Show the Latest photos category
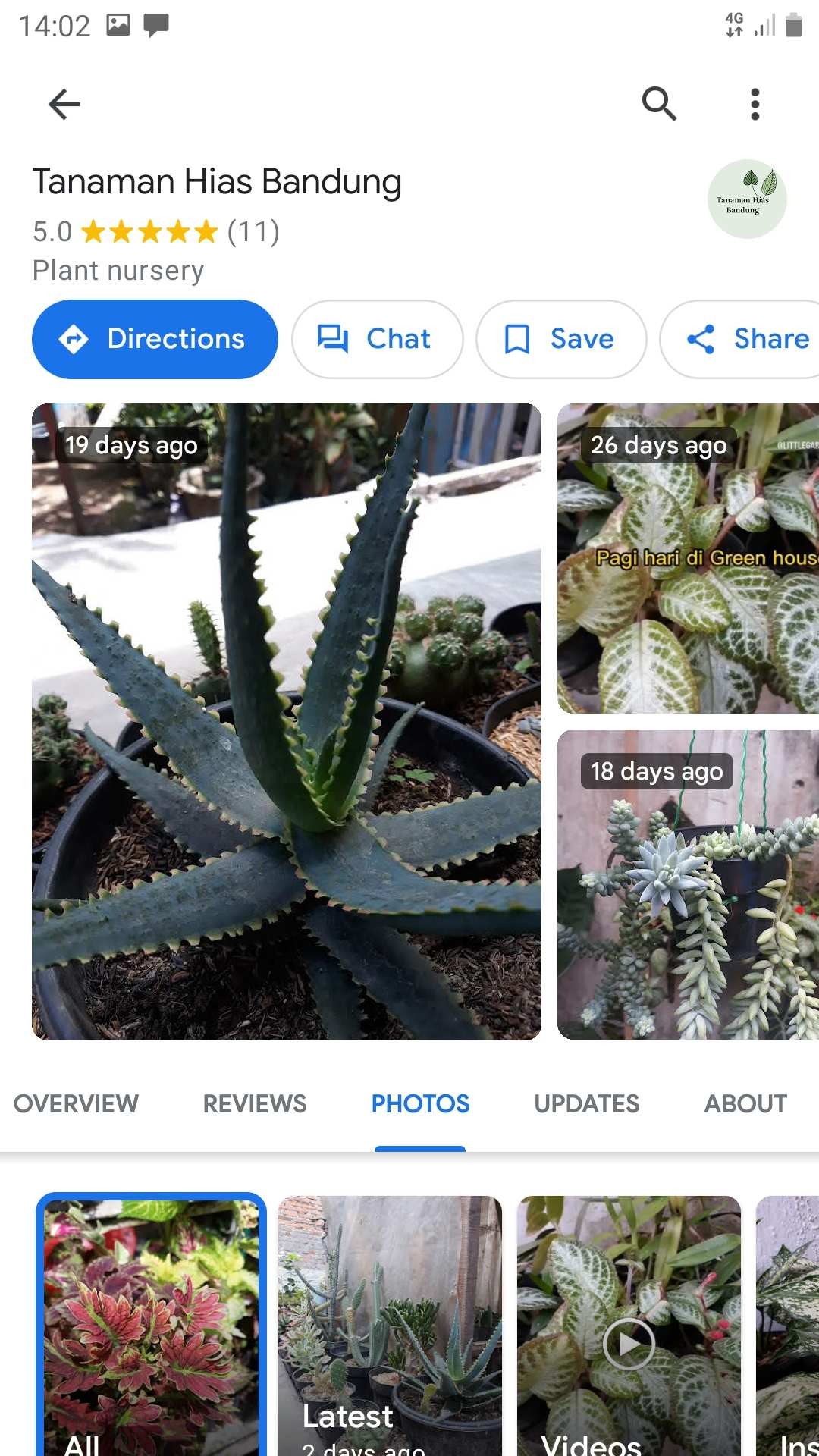The image size is (819, 1456). pyautogui.click(x=390, y=1327)
